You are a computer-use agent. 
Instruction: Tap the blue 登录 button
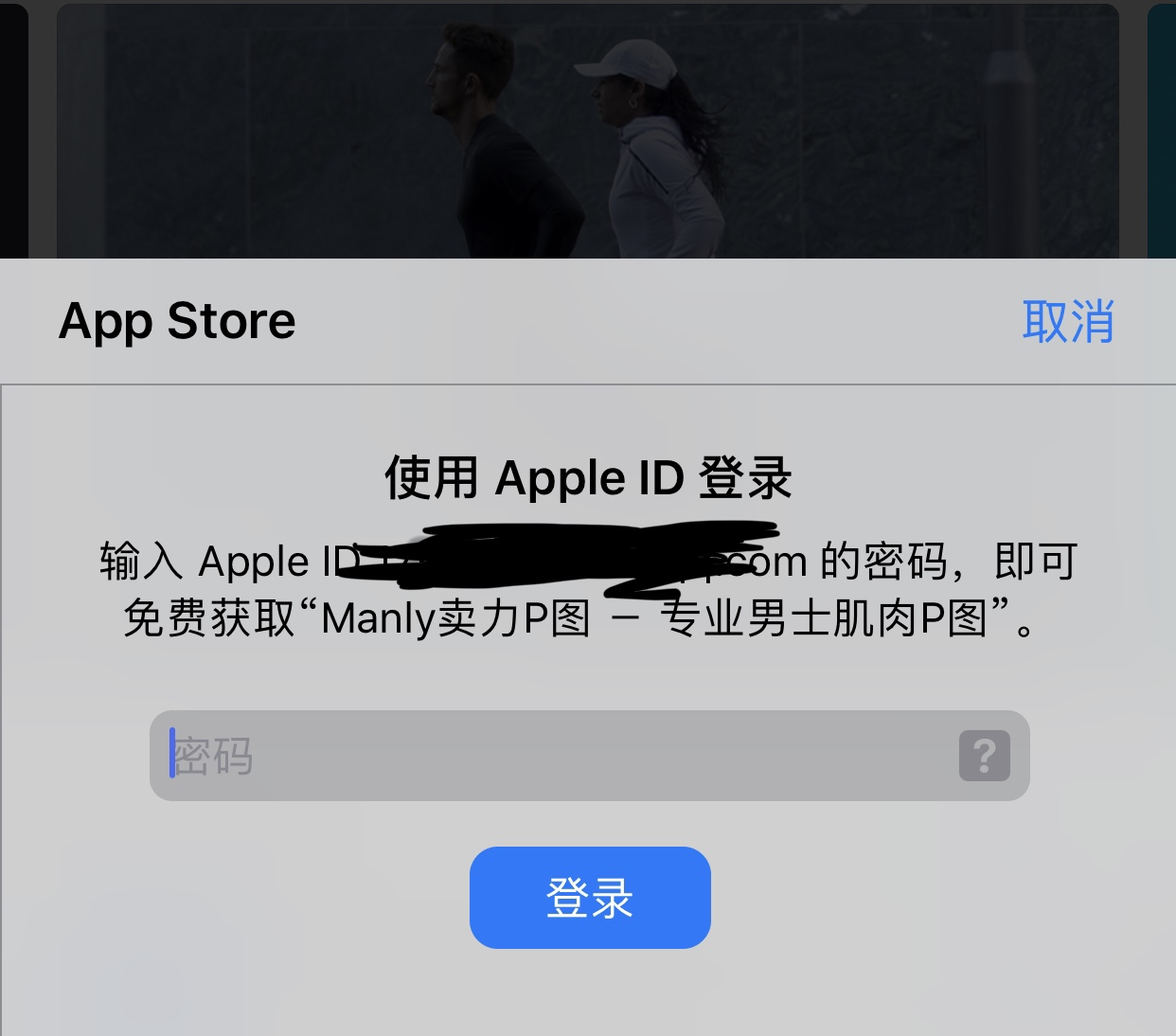coord(590,898)
